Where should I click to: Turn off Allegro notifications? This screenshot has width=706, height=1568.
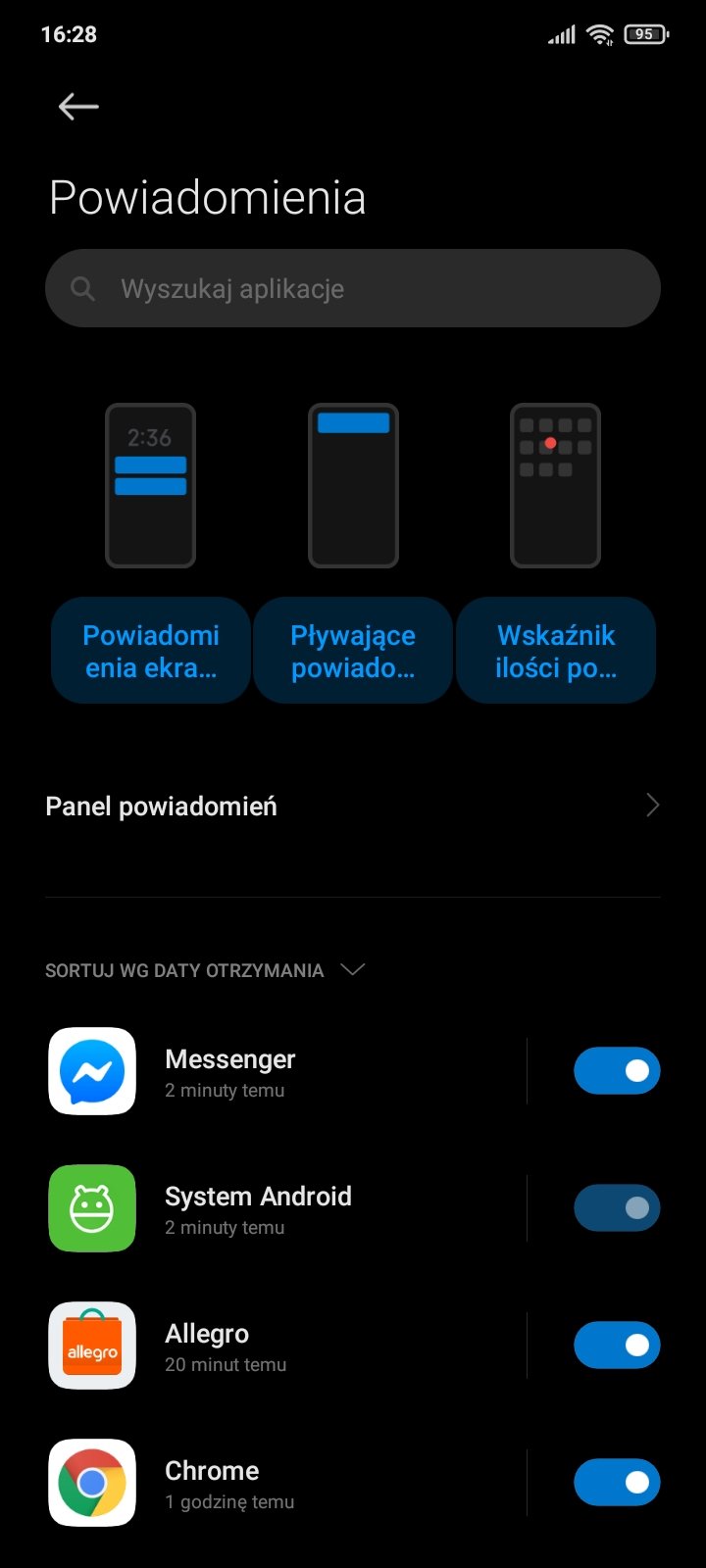click(617, 1346)
